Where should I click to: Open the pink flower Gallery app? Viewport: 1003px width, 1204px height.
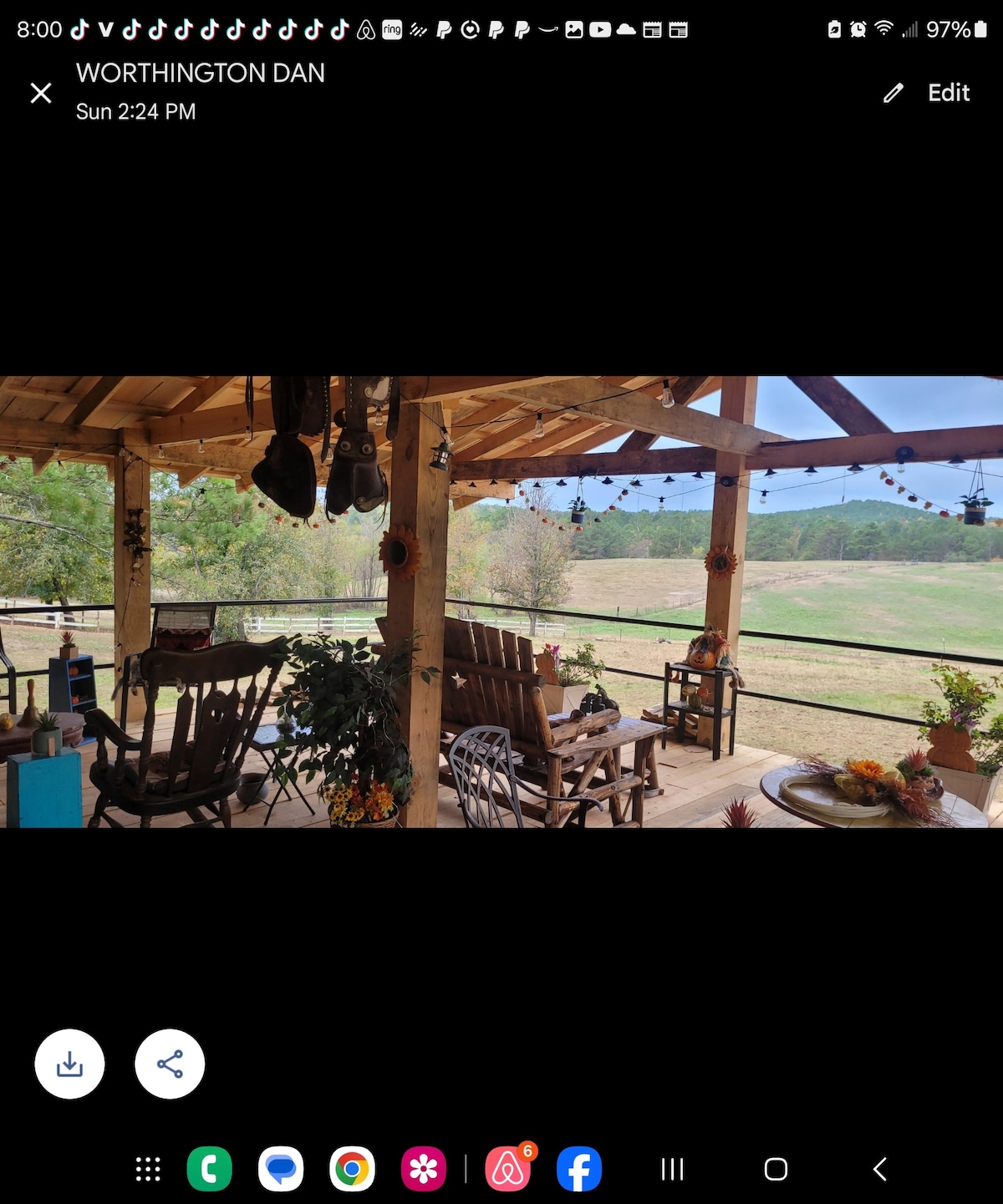[x=423, y=1169]
